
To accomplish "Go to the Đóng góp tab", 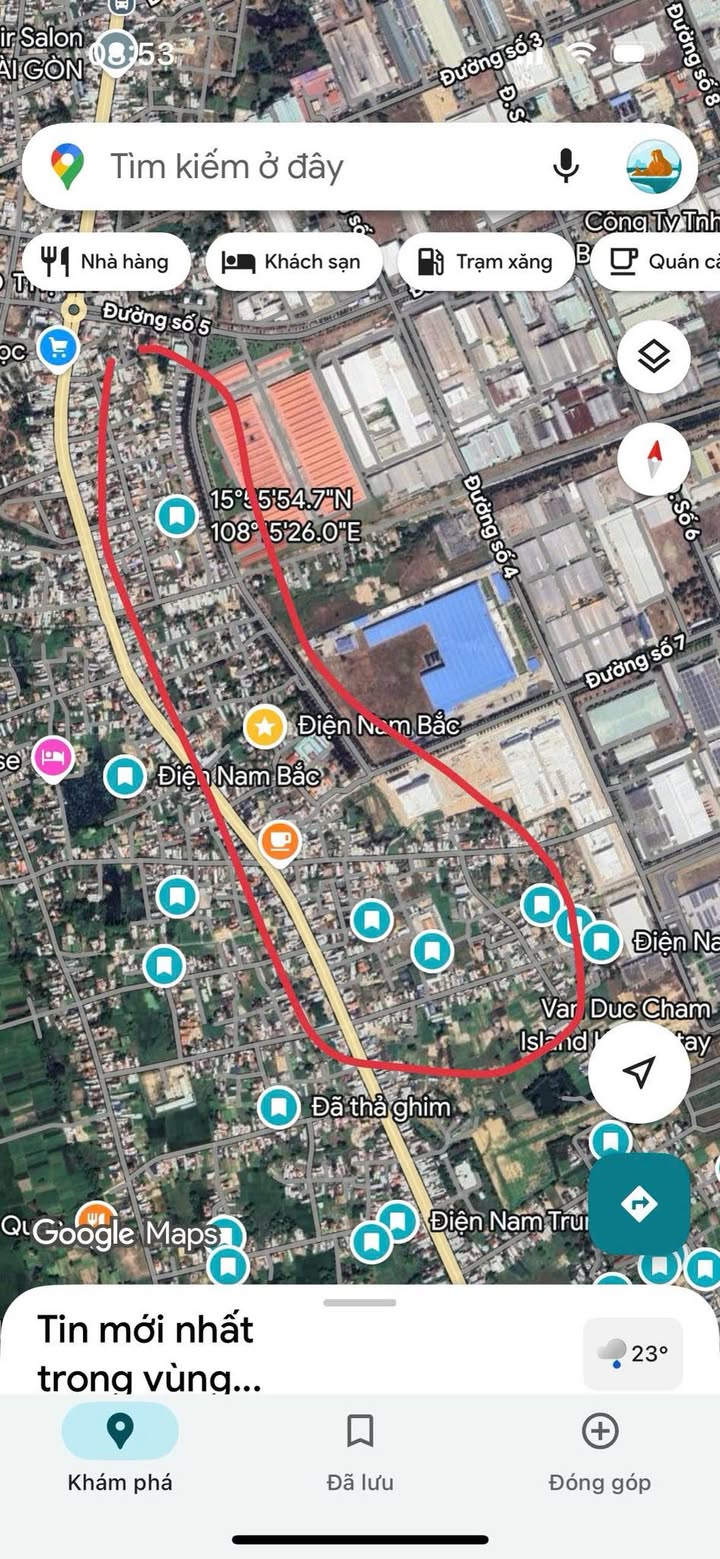I will (599, 1448).
